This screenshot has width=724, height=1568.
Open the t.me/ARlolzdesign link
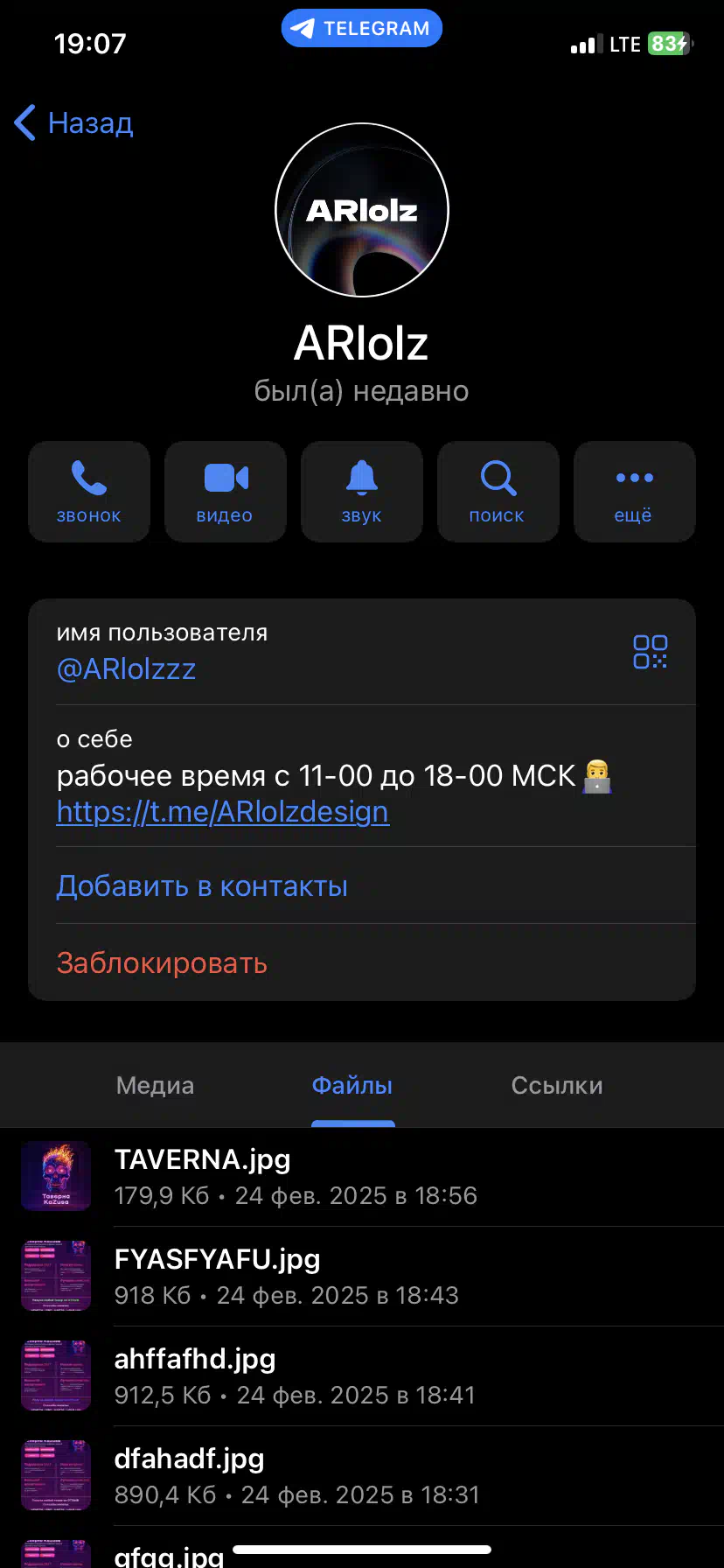[x=223, y=812]
